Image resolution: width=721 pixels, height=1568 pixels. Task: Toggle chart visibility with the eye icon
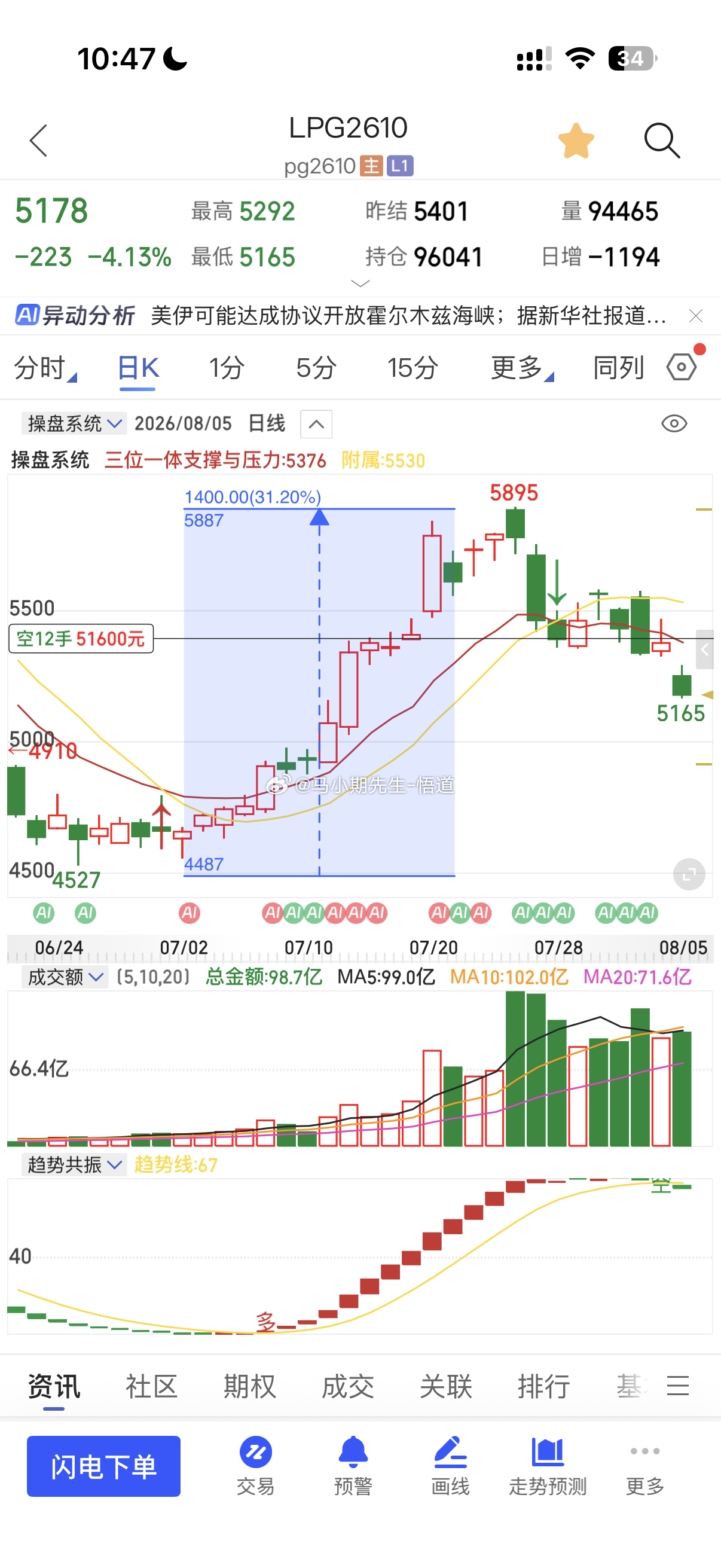tap(674, 423)
